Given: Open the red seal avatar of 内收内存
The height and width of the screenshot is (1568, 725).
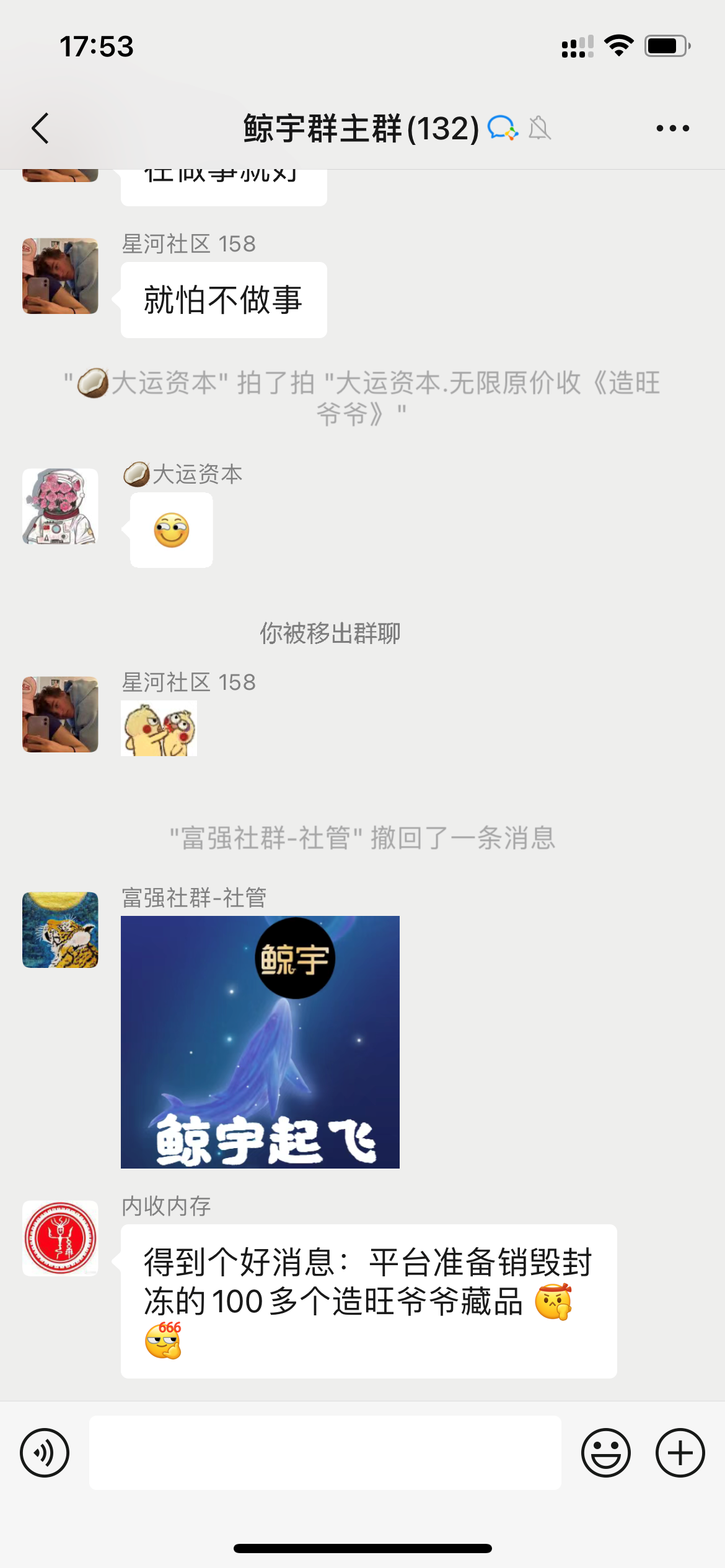Looking at the screenshot, I should (x=60, y=1238).
